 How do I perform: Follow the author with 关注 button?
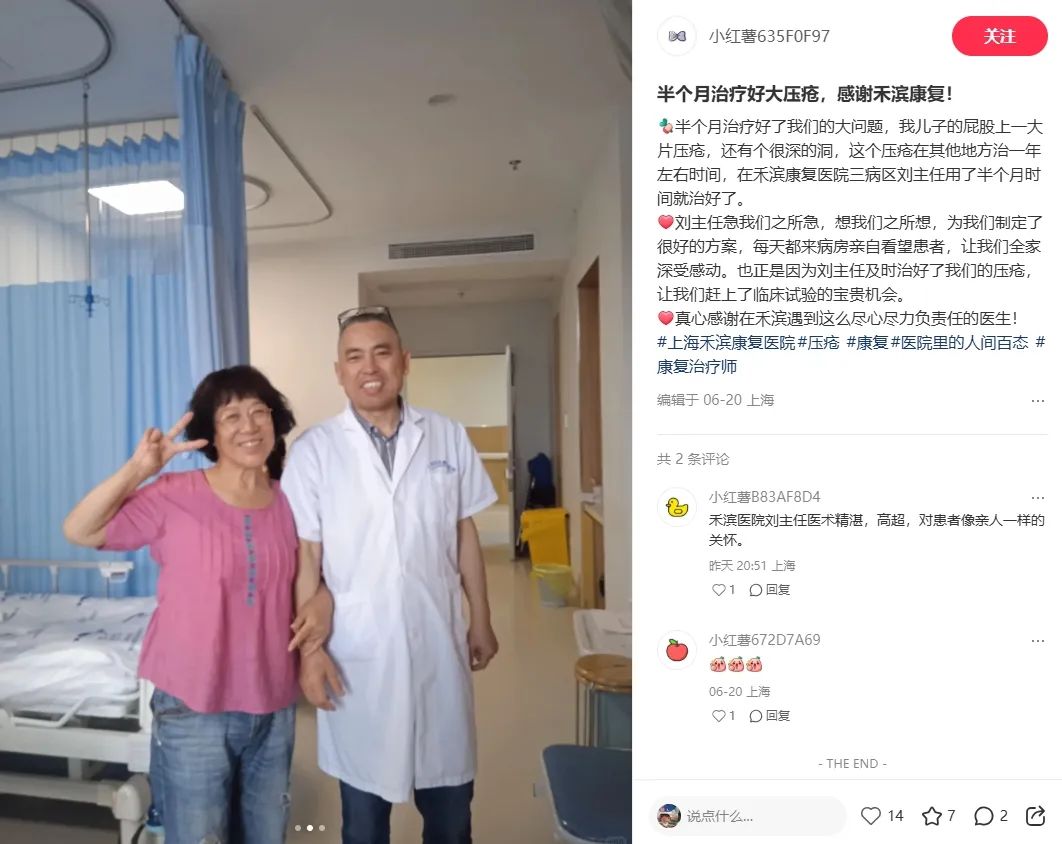click(999, 36)
